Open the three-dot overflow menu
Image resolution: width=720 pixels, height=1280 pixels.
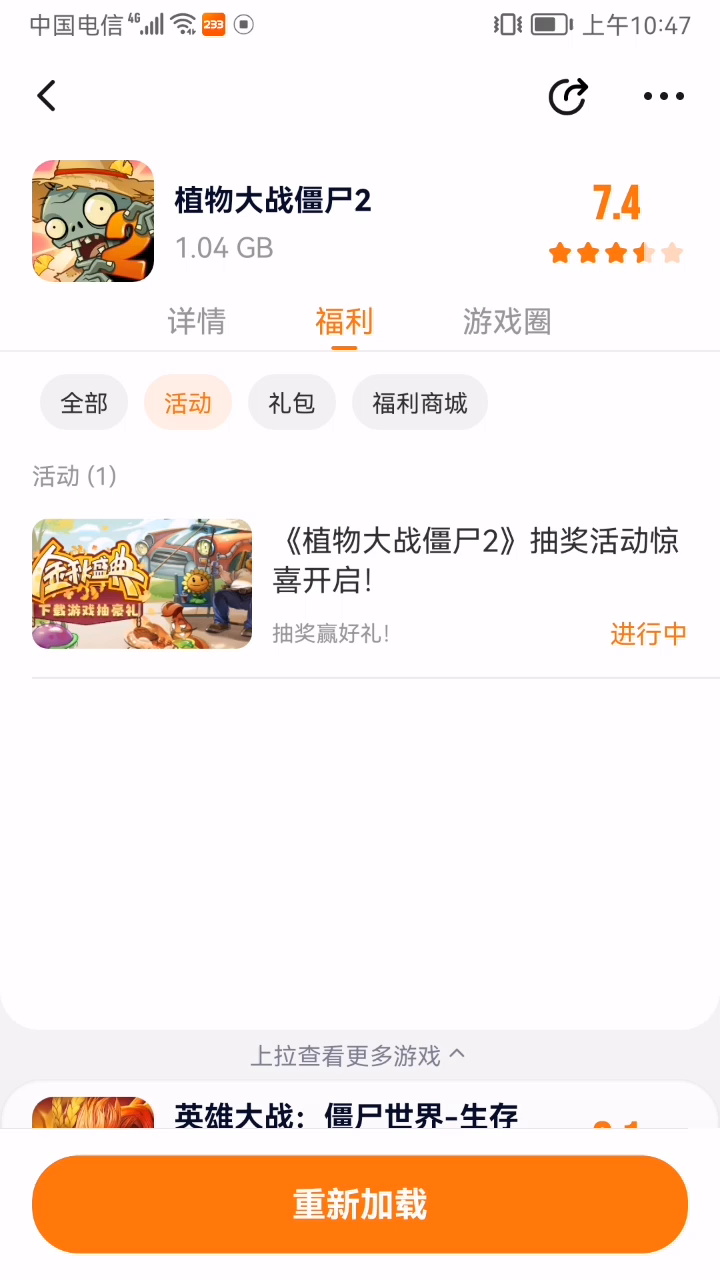pos(663,96)
